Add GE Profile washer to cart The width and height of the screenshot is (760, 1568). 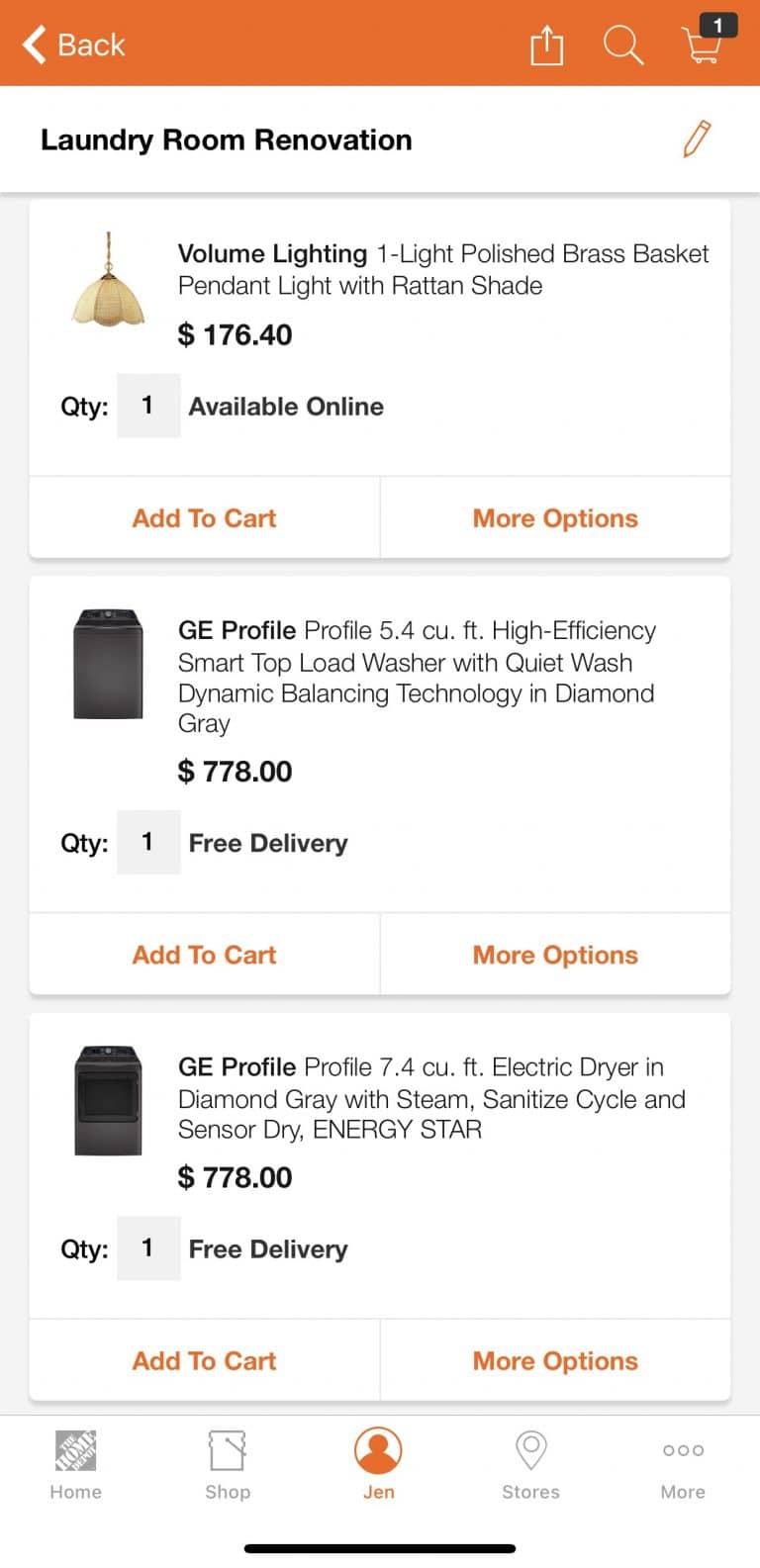point(205,955)
